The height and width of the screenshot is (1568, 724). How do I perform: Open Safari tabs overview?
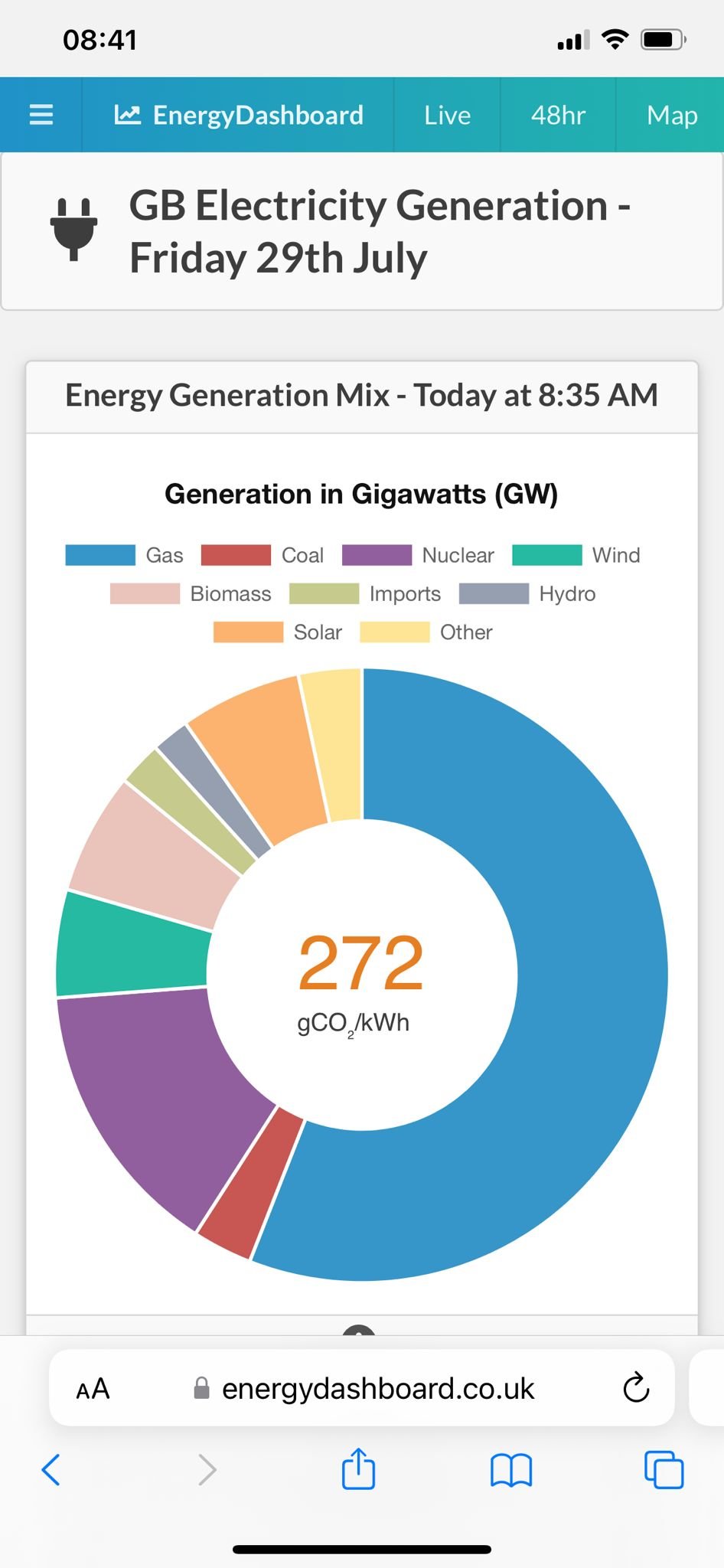664,1470
